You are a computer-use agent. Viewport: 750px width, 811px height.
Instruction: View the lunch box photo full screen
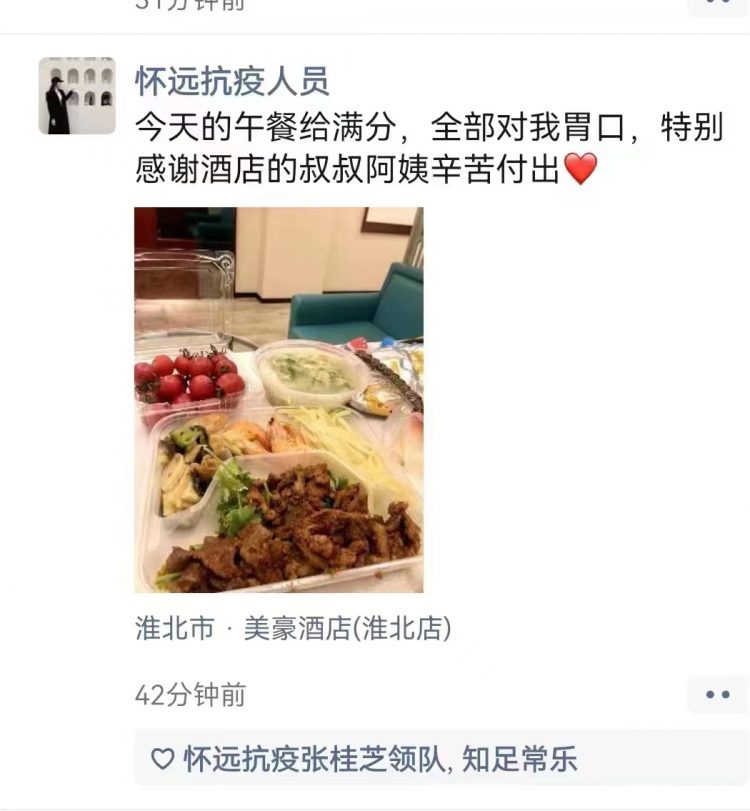click(x=279, y=400)
